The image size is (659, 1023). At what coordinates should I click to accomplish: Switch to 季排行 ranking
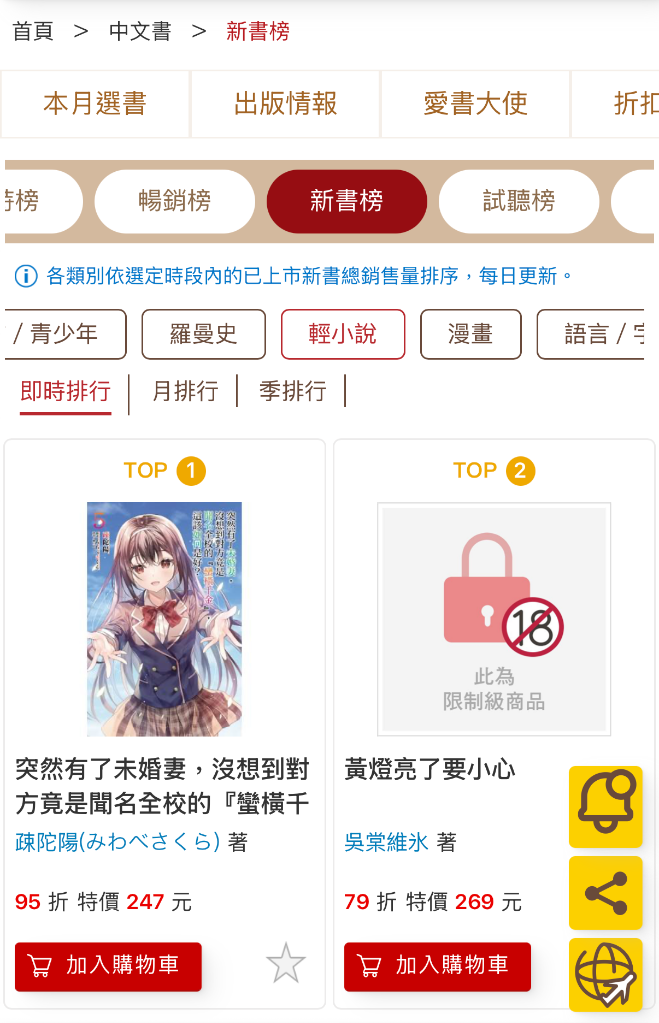point(293,391)
